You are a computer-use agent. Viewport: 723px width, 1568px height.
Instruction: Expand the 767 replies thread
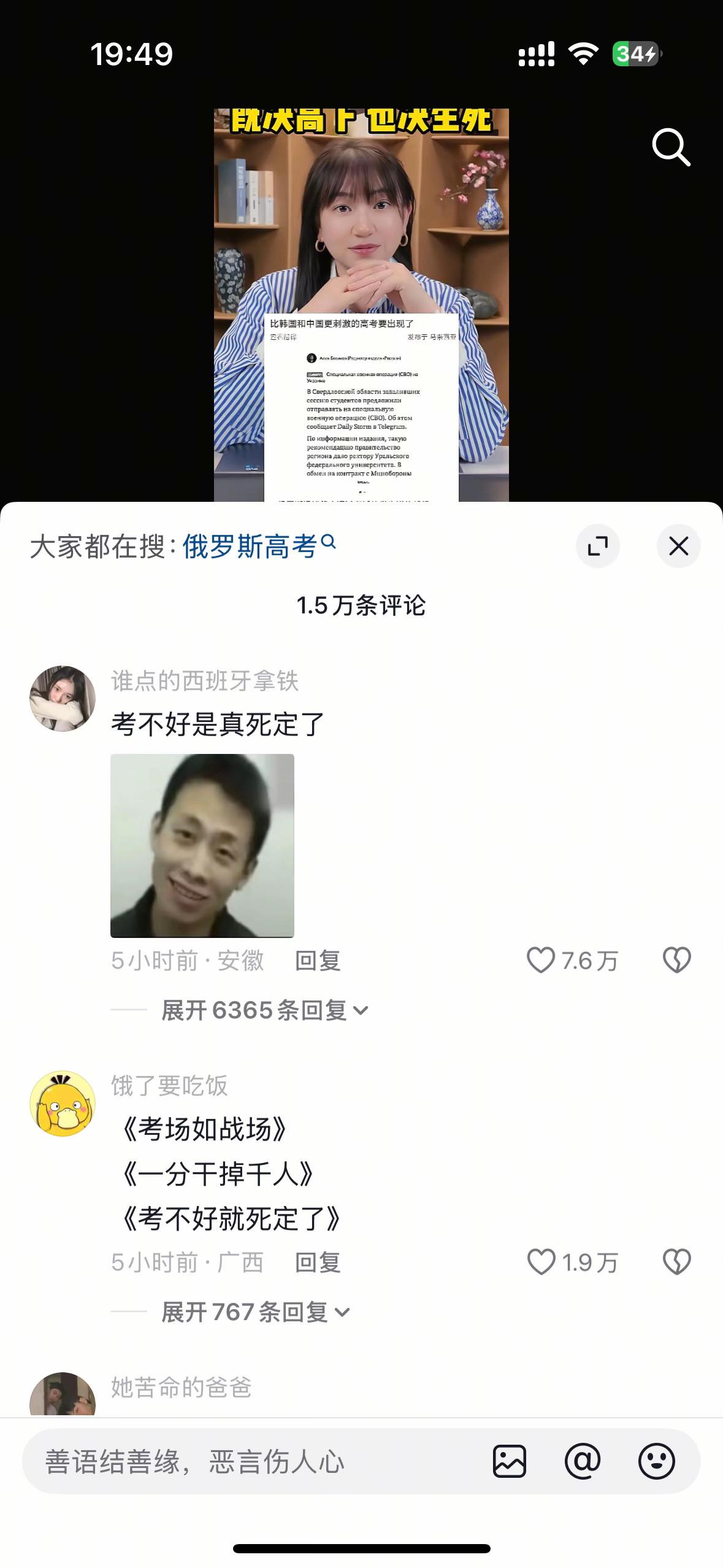(254, 1312)
